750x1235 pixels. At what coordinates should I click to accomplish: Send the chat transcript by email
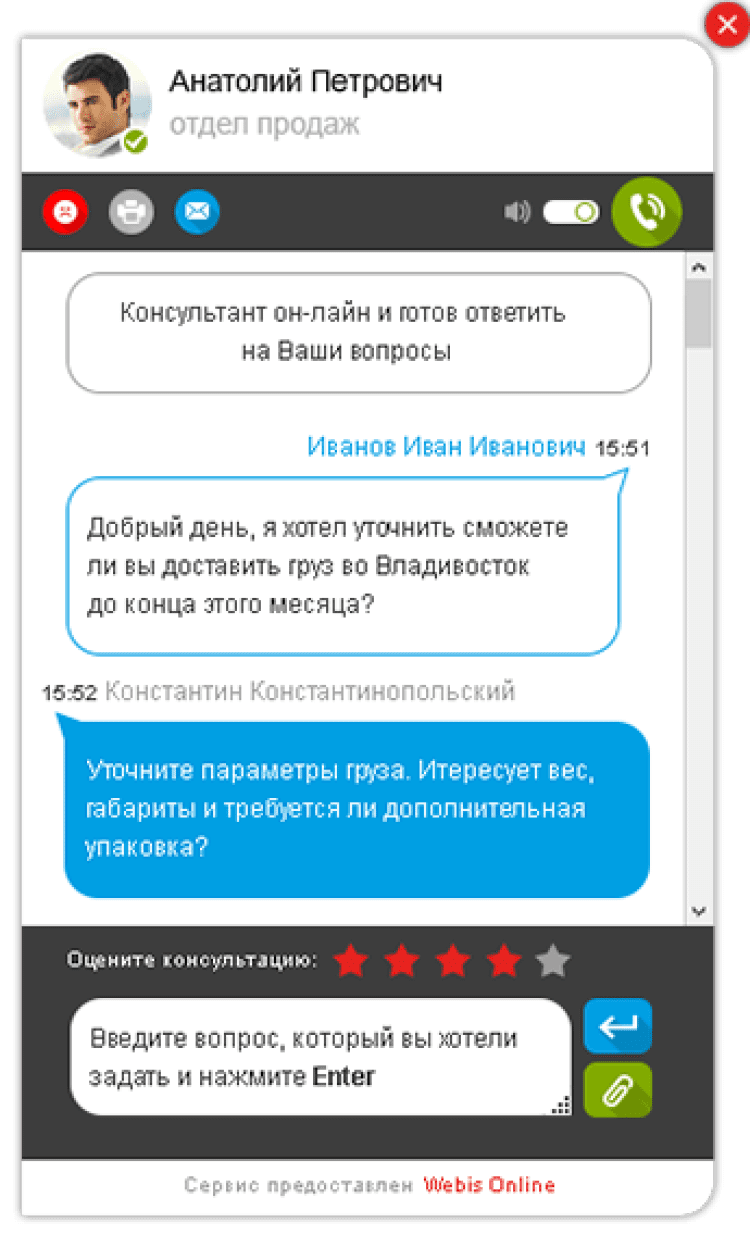197,212
